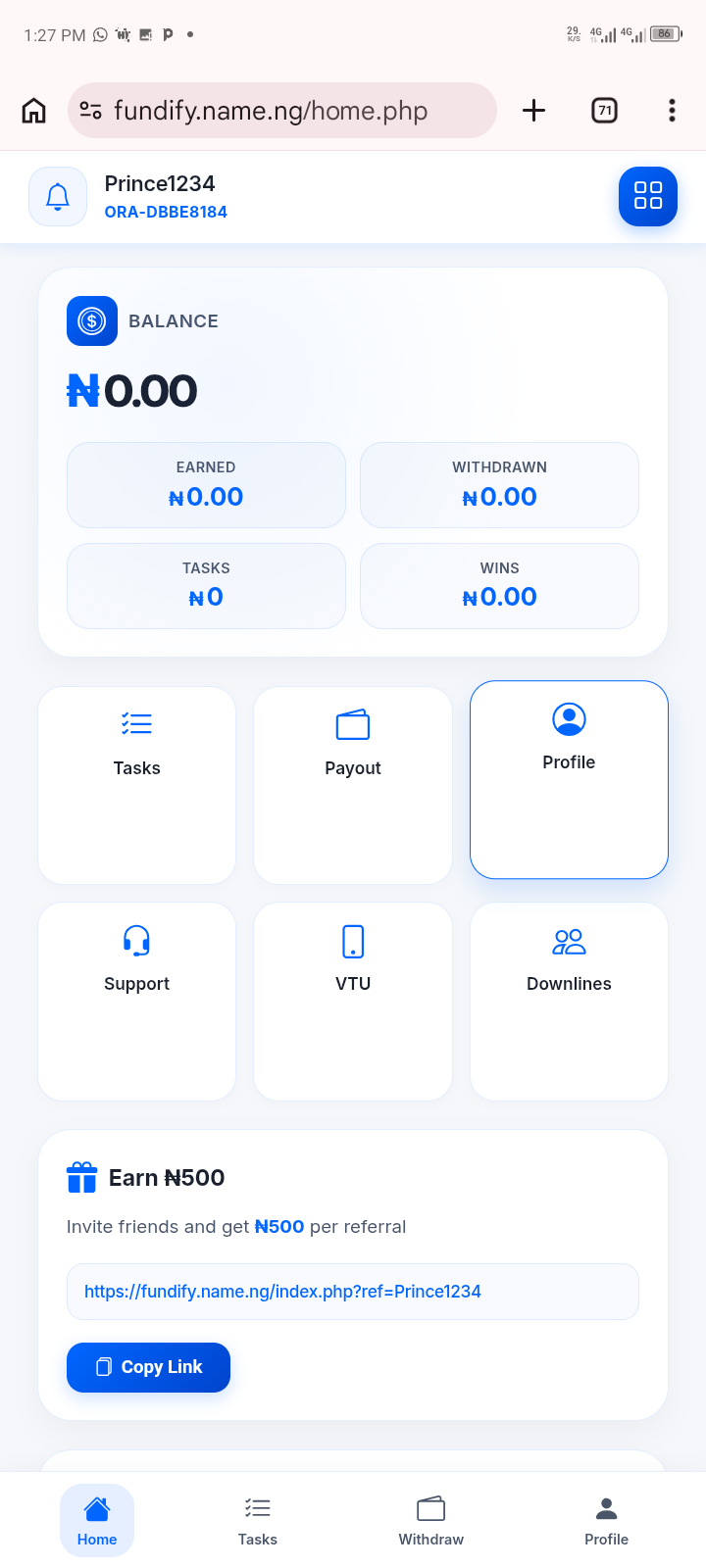Viewport: 706px width, 1568px height.
Task: Open the blue grid menu button
Action: (647, 196)
